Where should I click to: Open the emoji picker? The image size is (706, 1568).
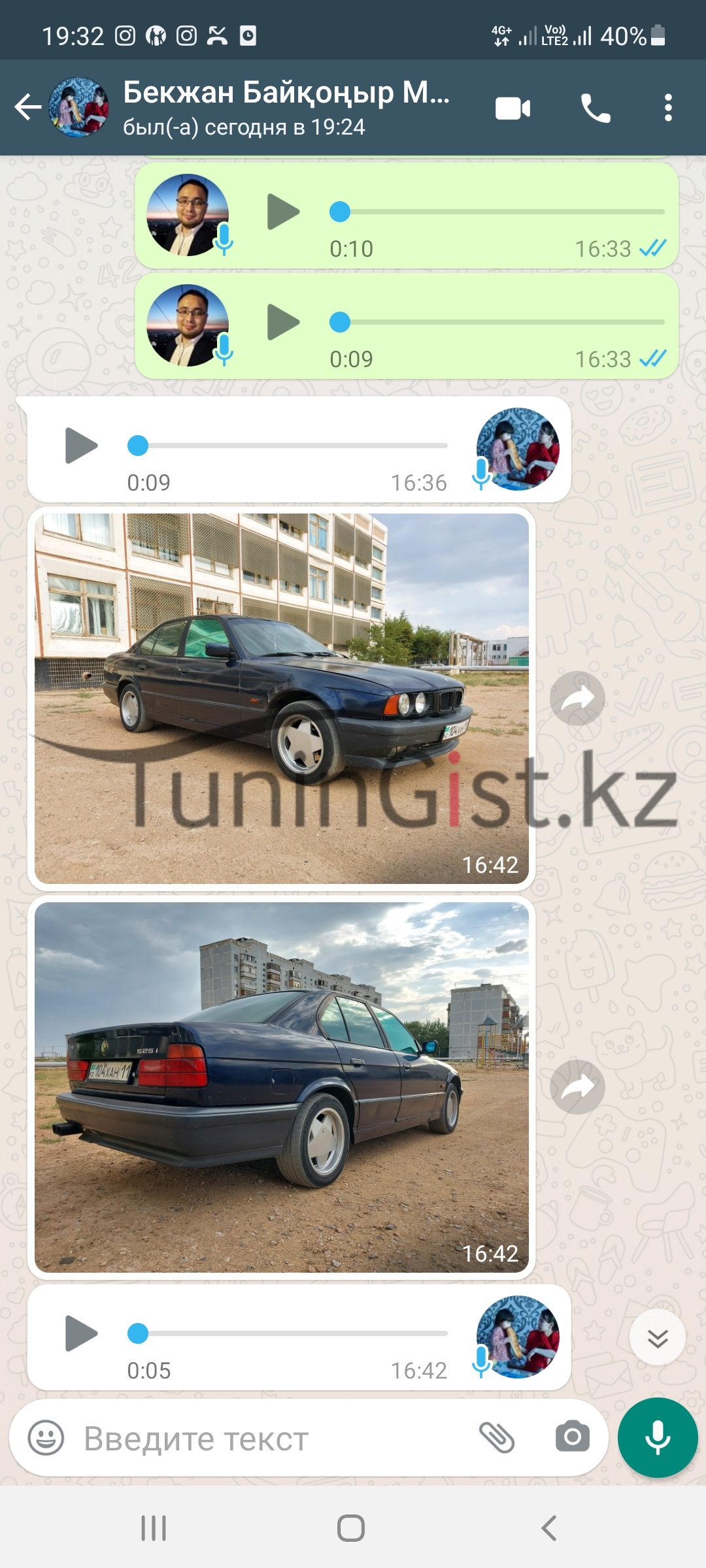click(46, 1438)
